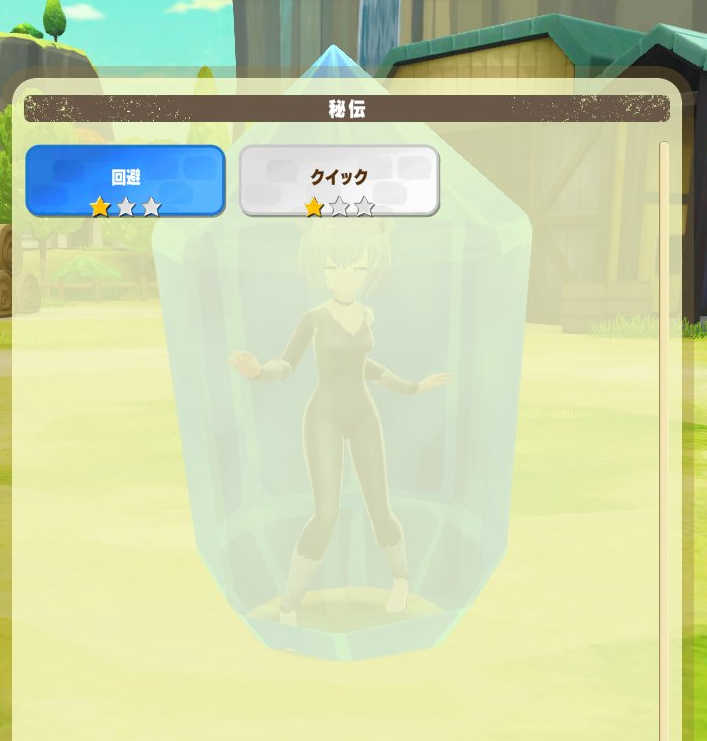Image resolution: width=707 pixels, height=741 pixels.
Task: Select the クイック skill button
Action: [339, 181]
